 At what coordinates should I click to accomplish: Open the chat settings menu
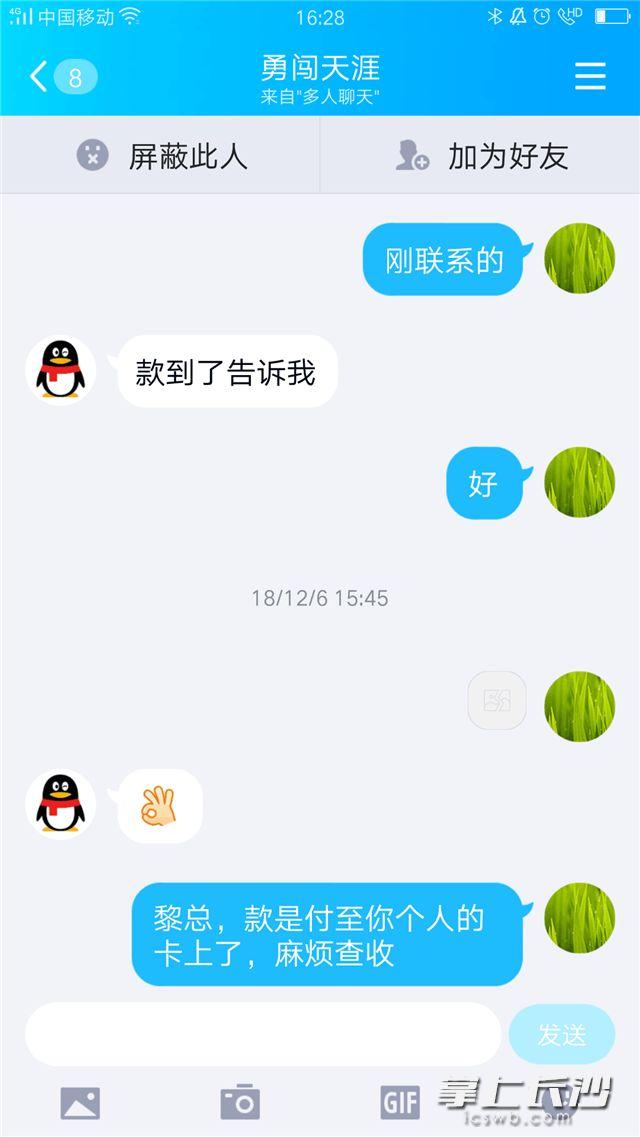[x=590, y=76]
